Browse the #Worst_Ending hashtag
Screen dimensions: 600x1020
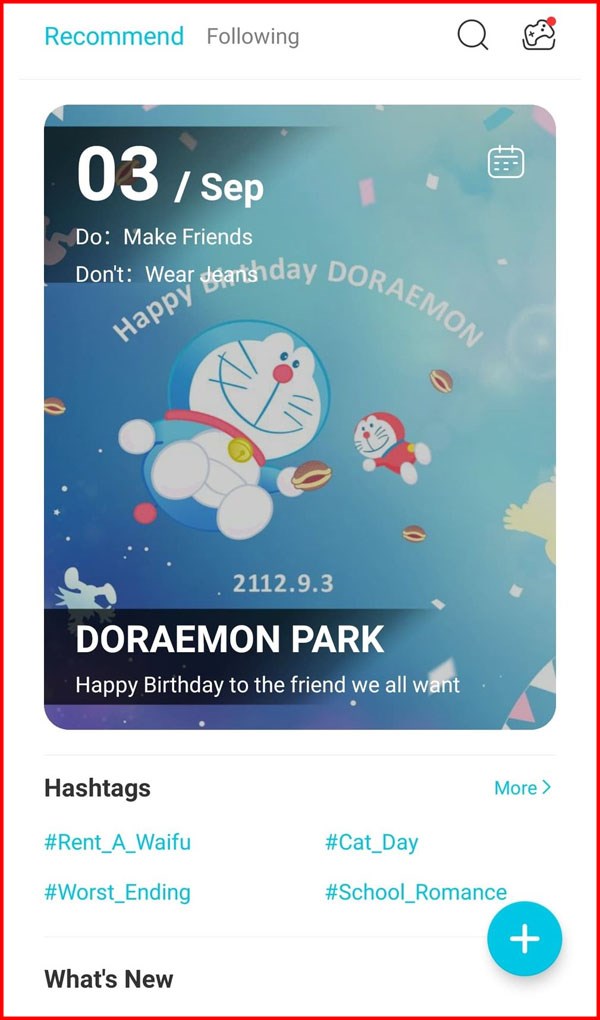click(x=117, y=892)
